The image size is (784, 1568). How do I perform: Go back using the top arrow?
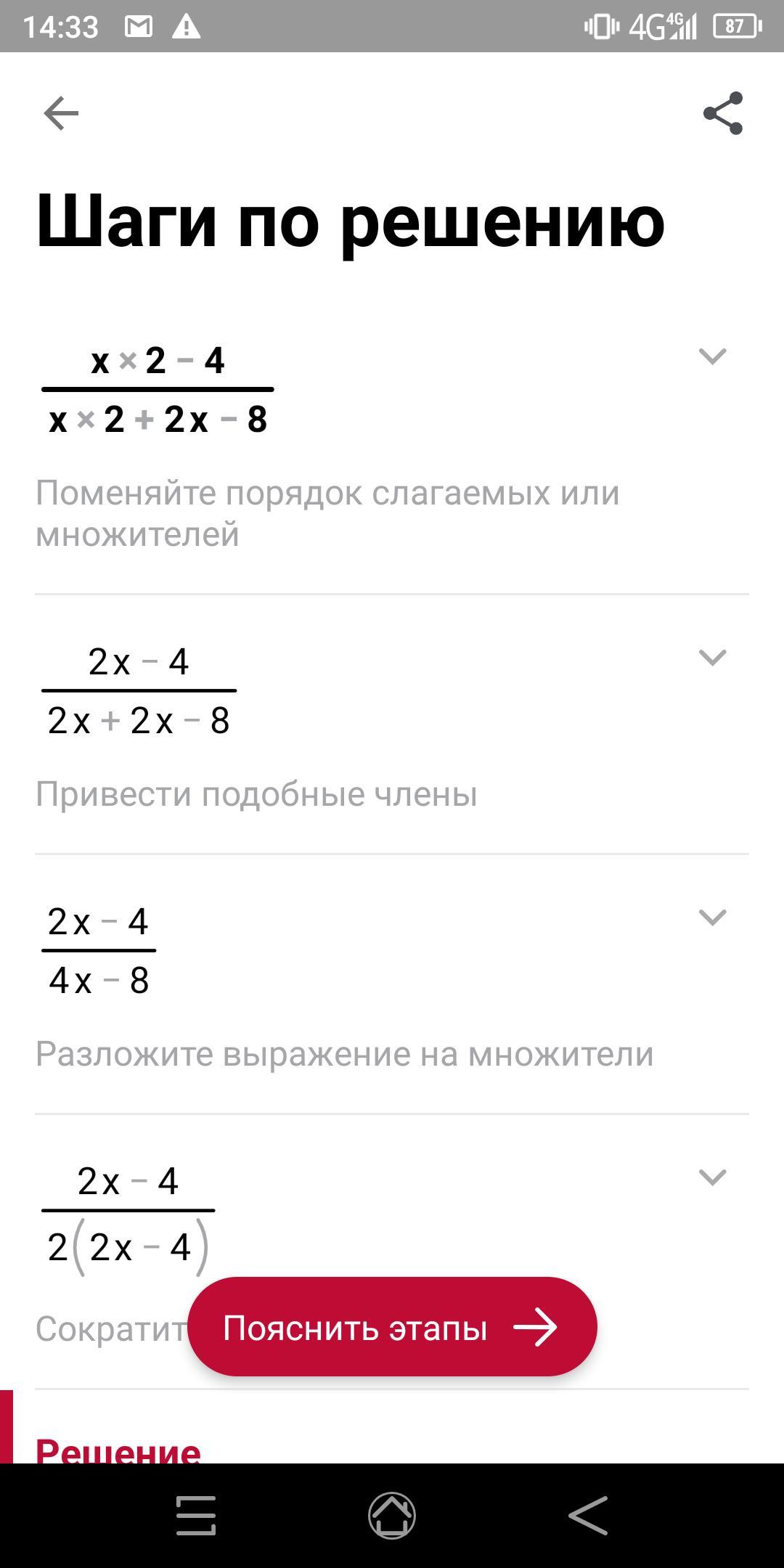[x=61, y=113]
